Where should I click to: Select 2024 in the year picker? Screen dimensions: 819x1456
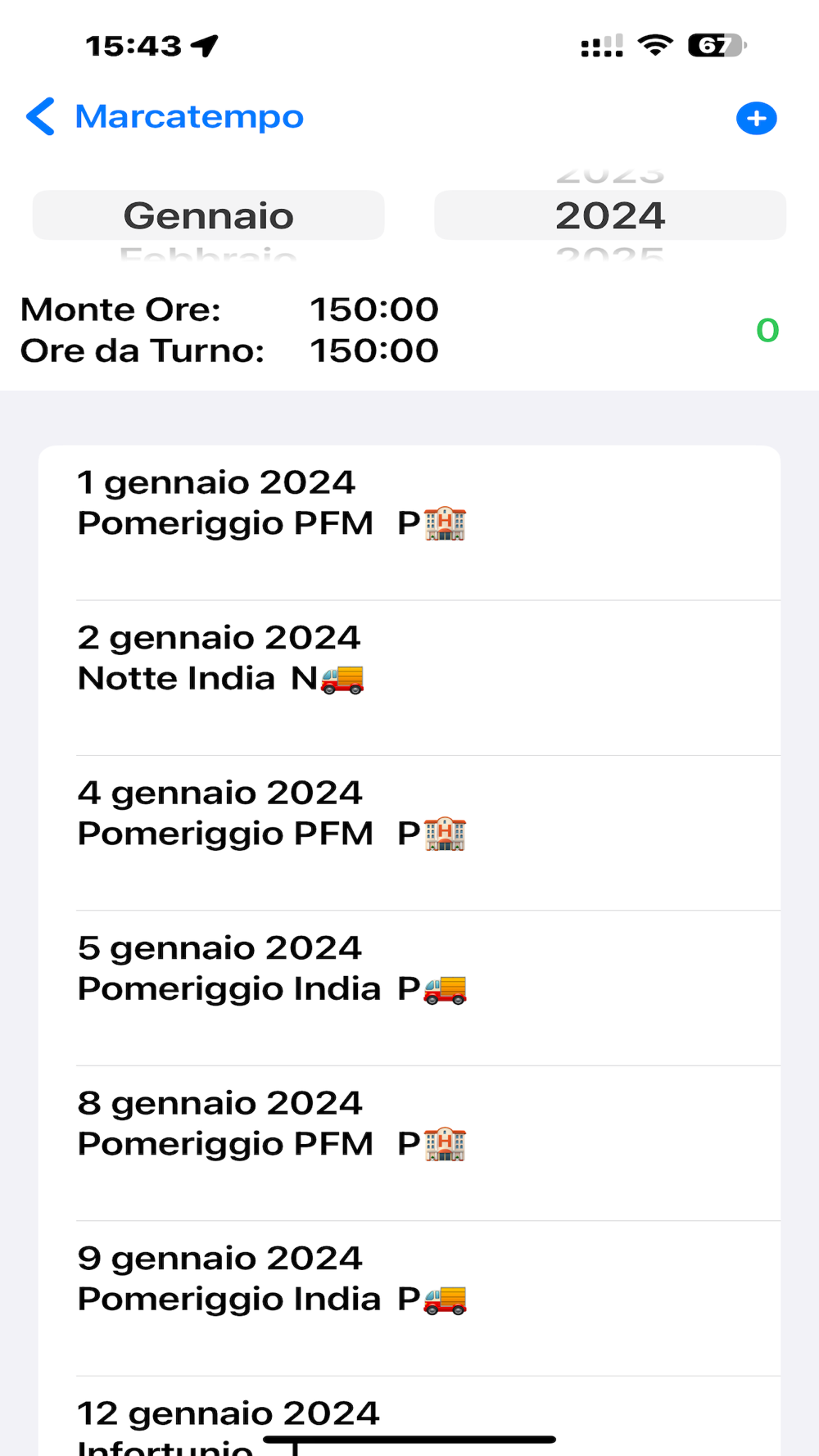[610, 215]
